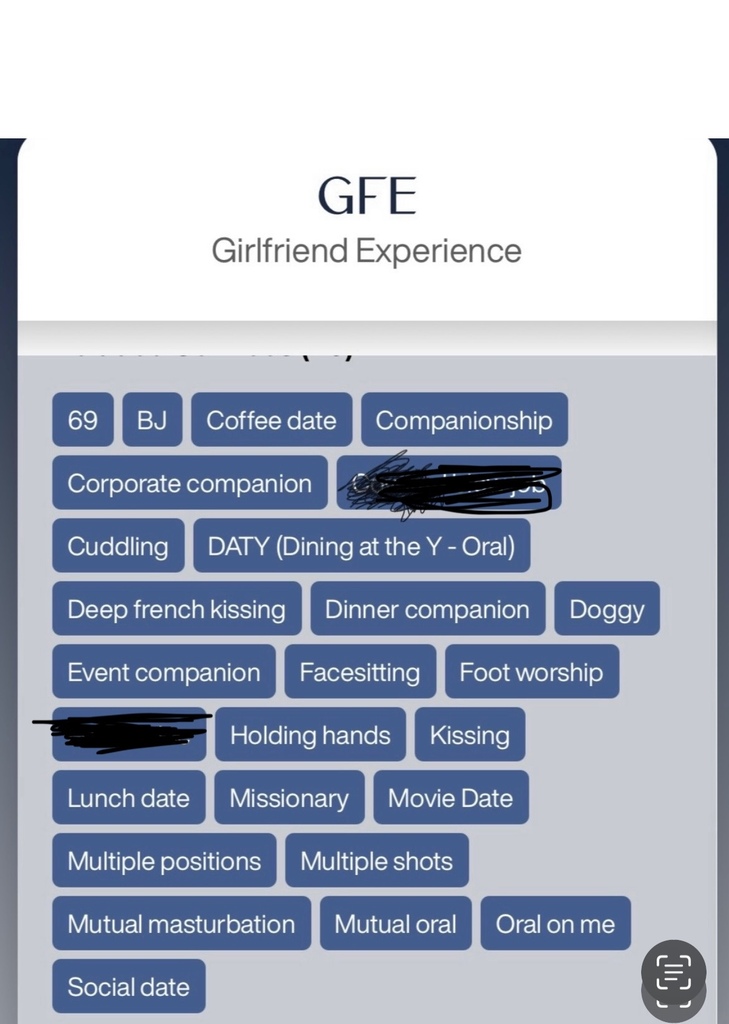Select the Coffee date chip
Viewport: 729px width, 1024px height.
point(271,420)
